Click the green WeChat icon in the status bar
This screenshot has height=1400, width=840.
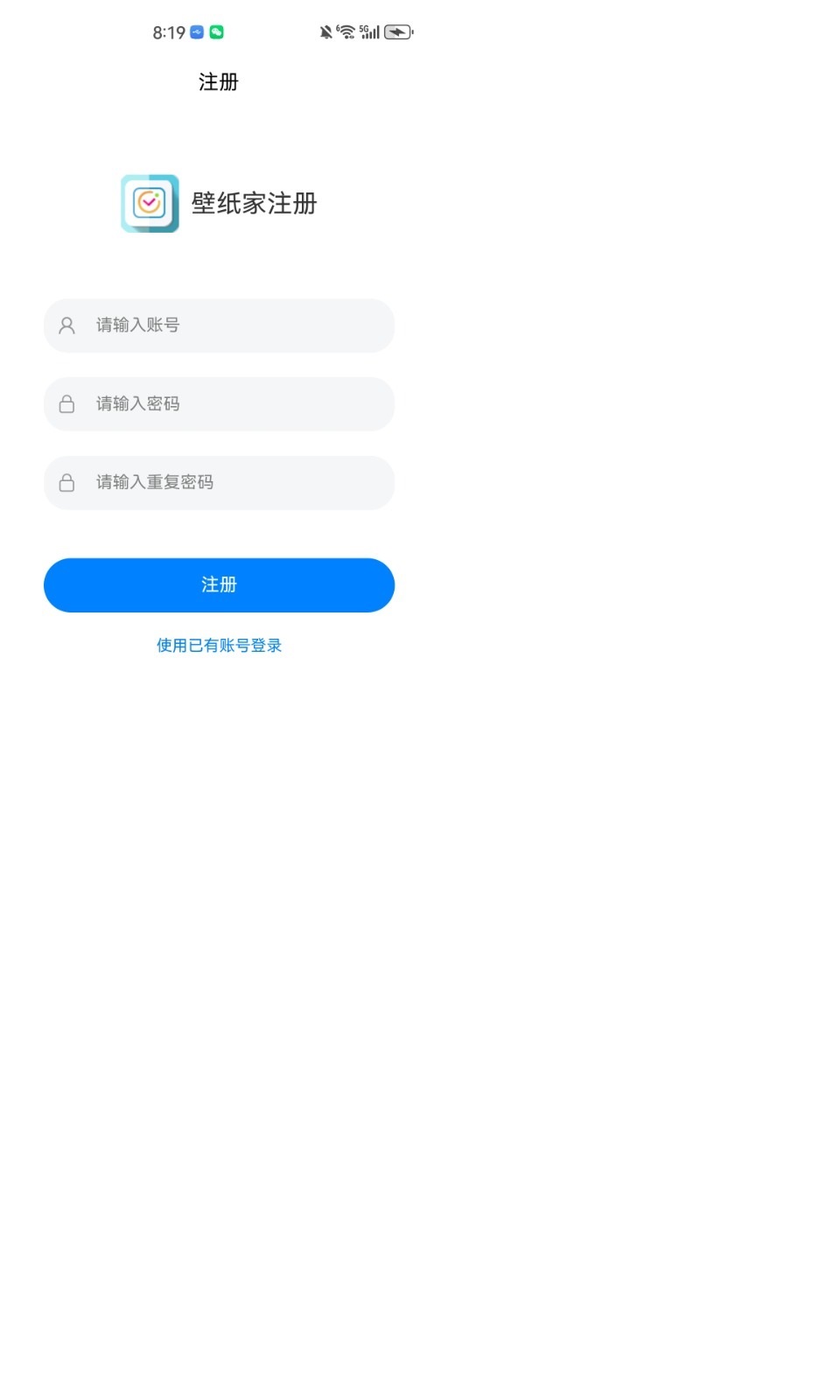217,32
